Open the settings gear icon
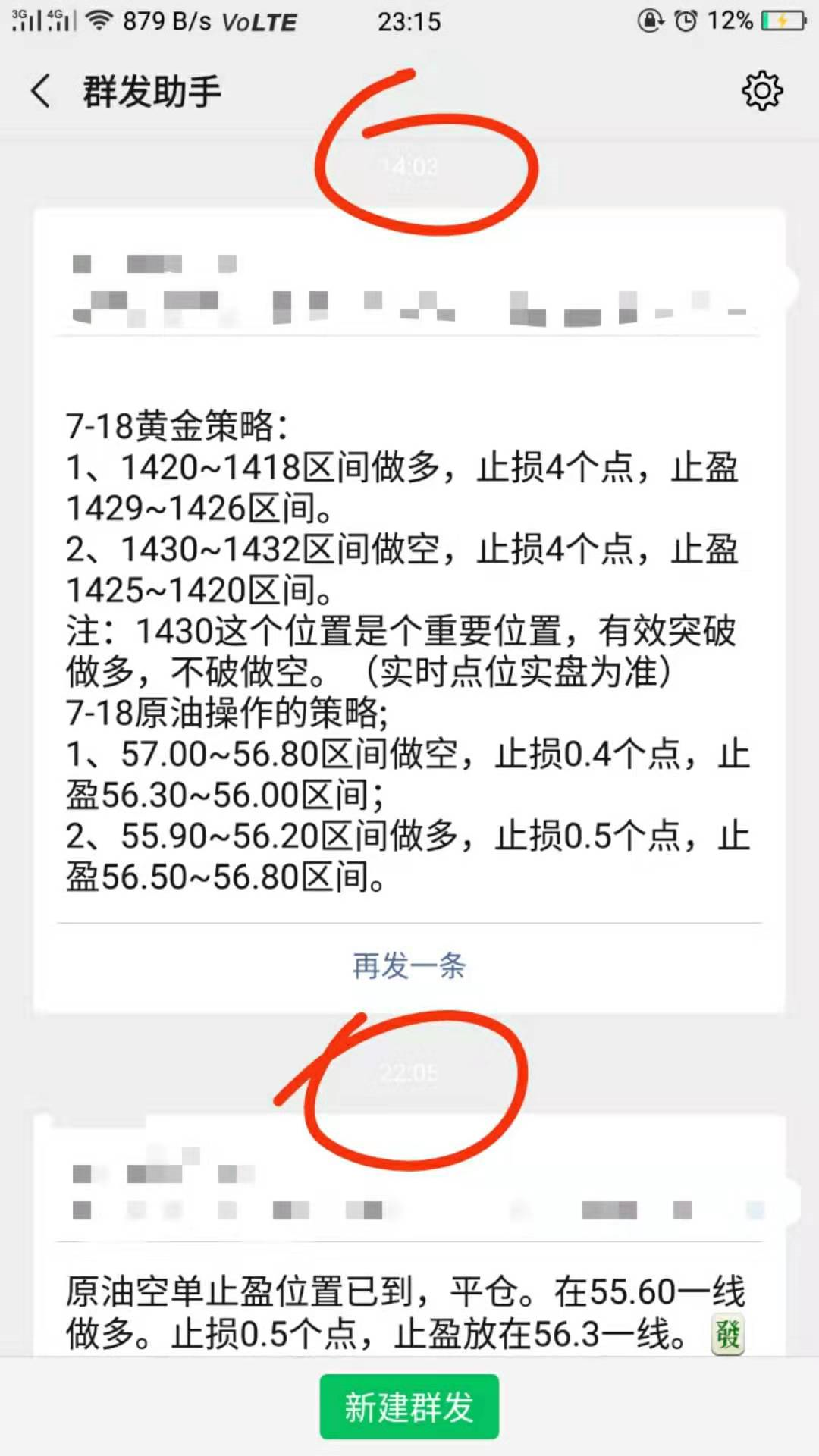 (x=761, y=92)
